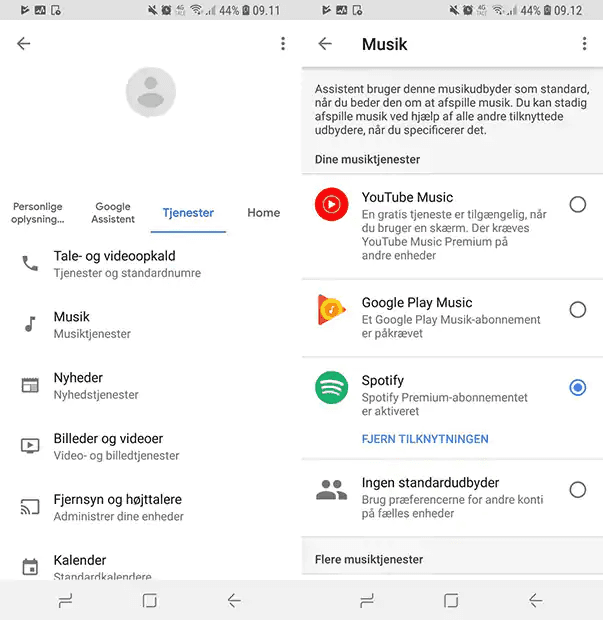Choose Ingen standardudbyder option
The height and width of the screenshot is (620, 603).
click(577, 490)
